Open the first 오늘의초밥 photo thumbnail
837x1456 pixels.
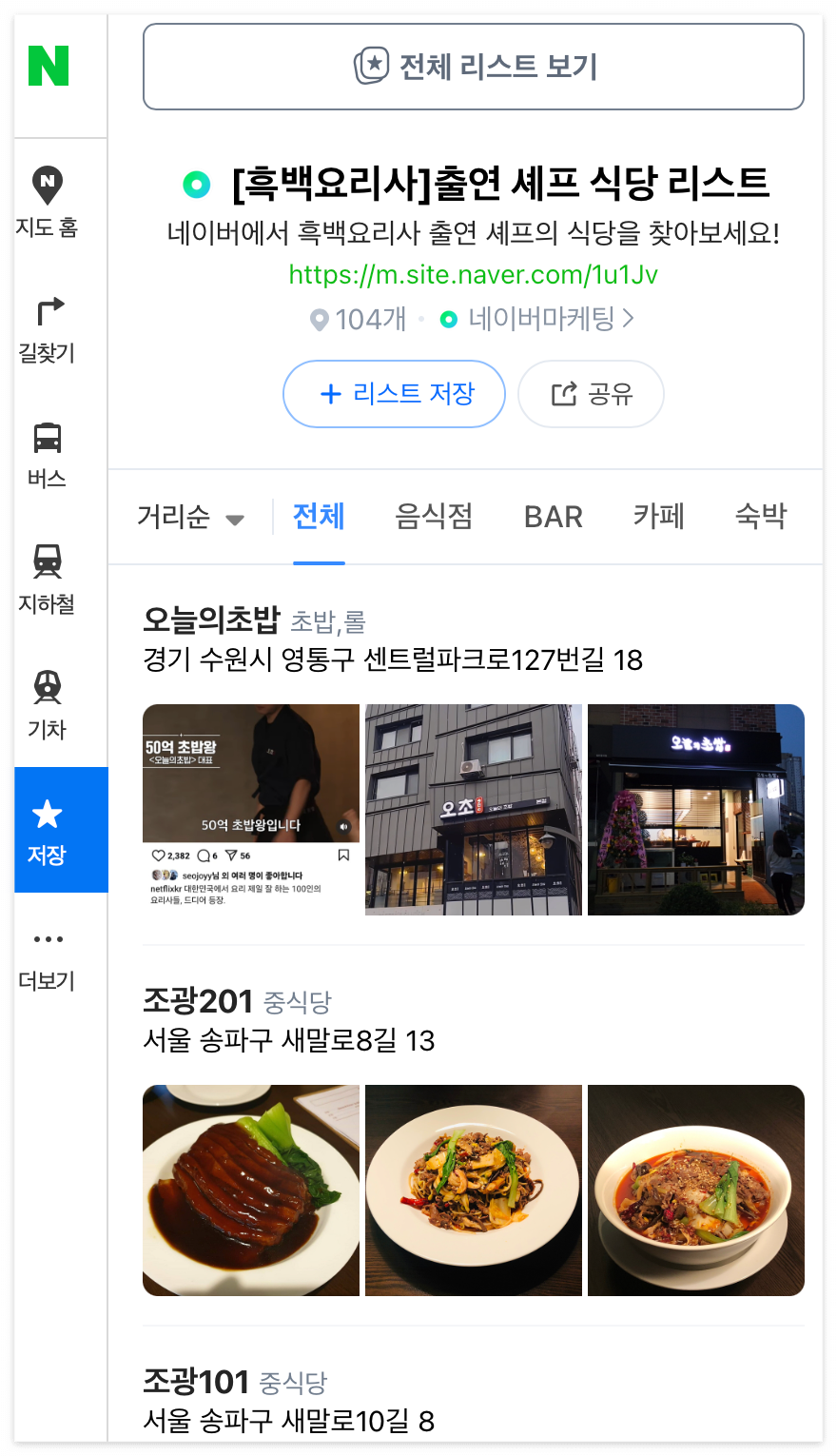click(250, 809)
